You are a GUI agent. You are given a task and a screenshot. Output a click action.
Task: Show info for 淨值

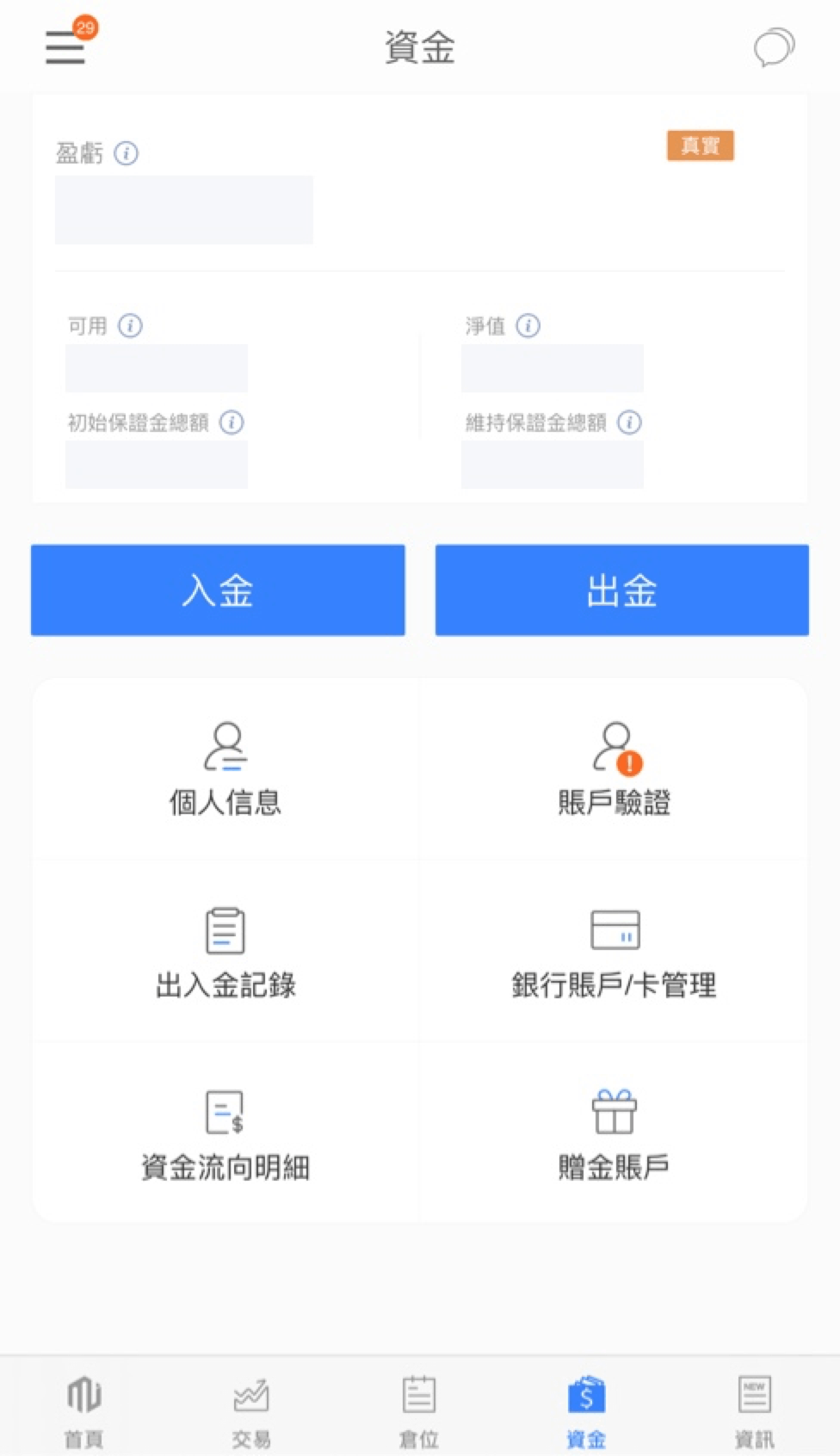click(528, 326)
